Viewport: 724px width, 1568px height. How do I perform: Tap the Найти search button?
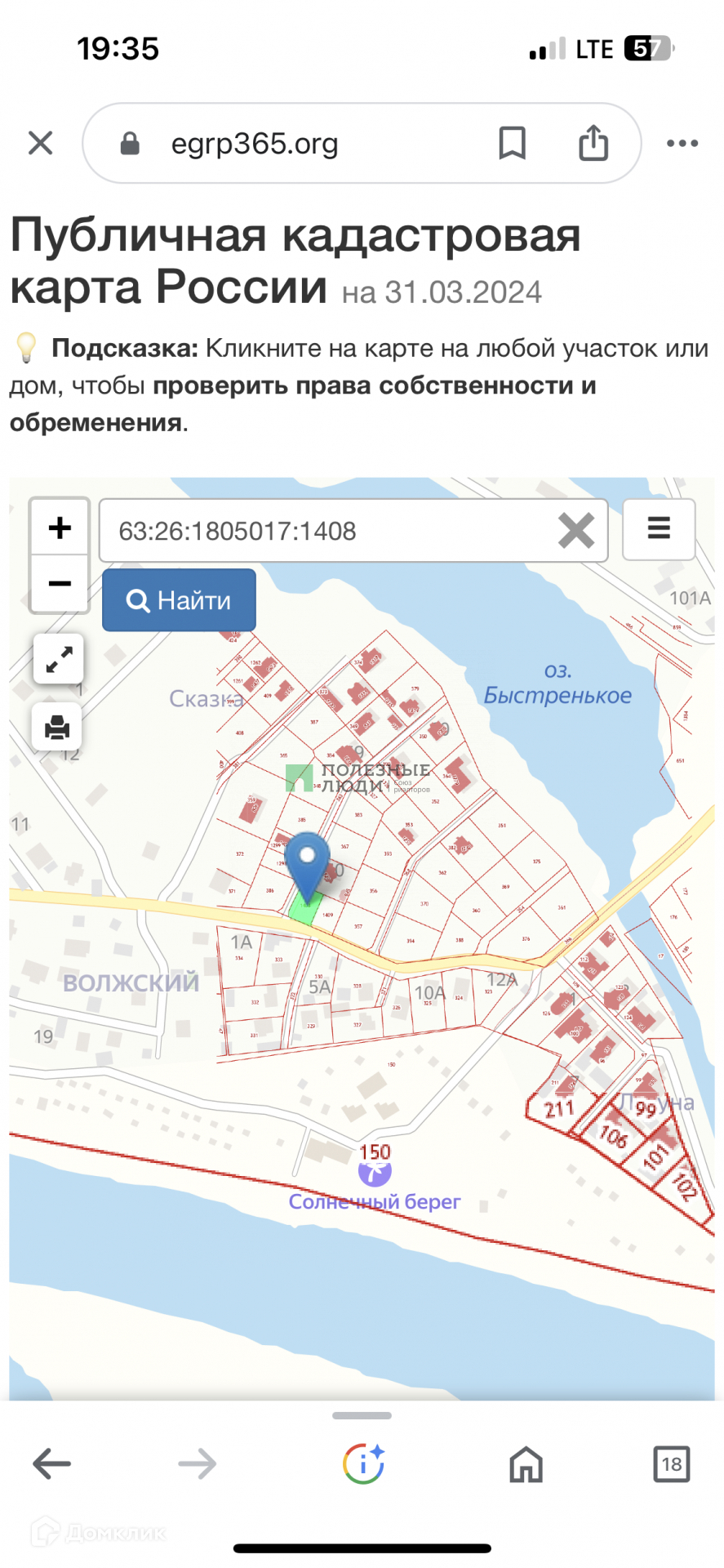tap(179, 600)
